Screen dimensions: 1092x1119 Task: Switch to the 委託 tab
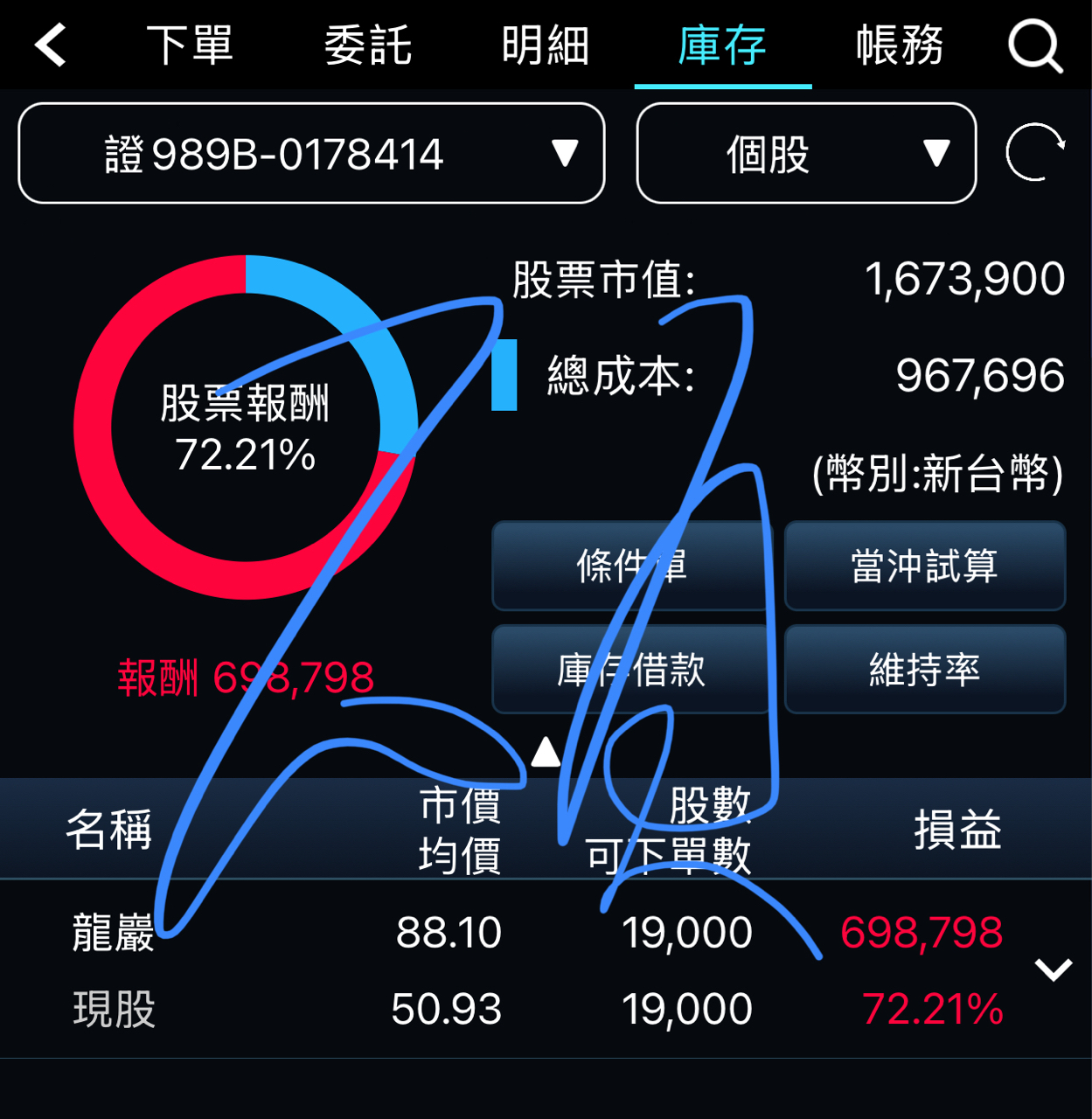point(367,45)
